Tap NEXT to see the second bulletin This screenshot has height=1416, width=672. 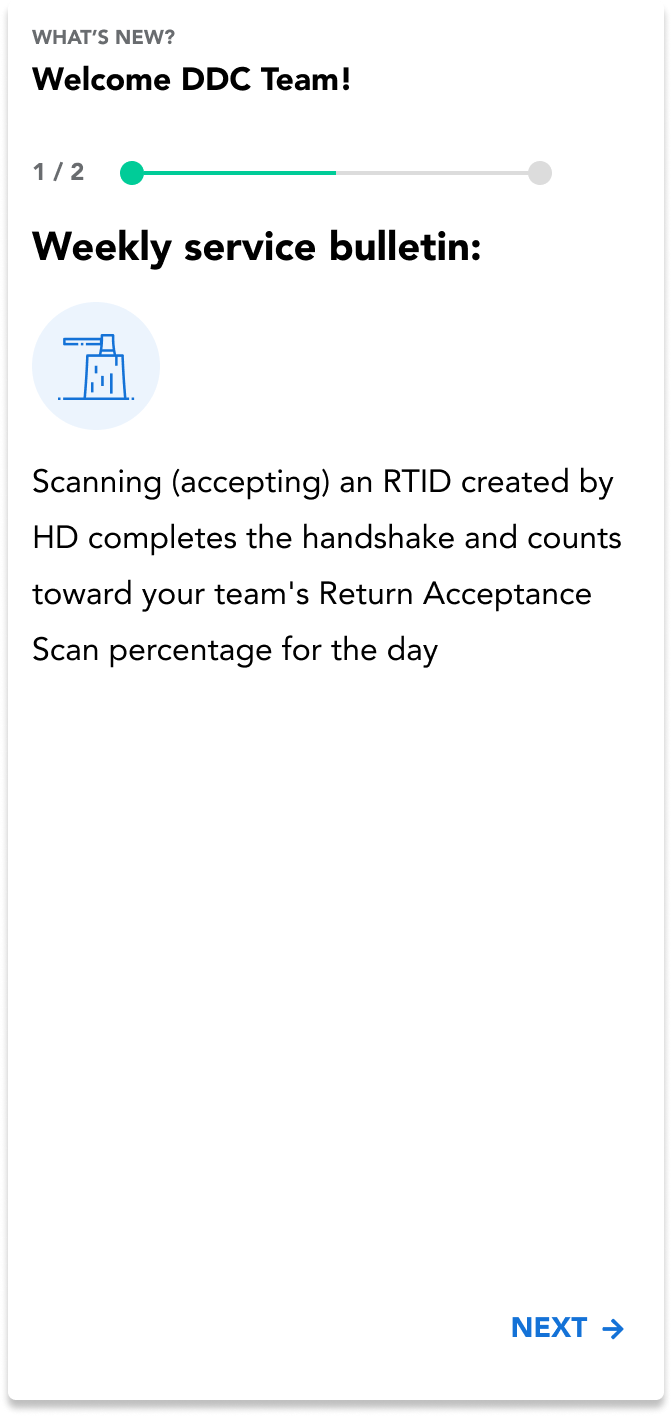click(x=567, y=1327)
